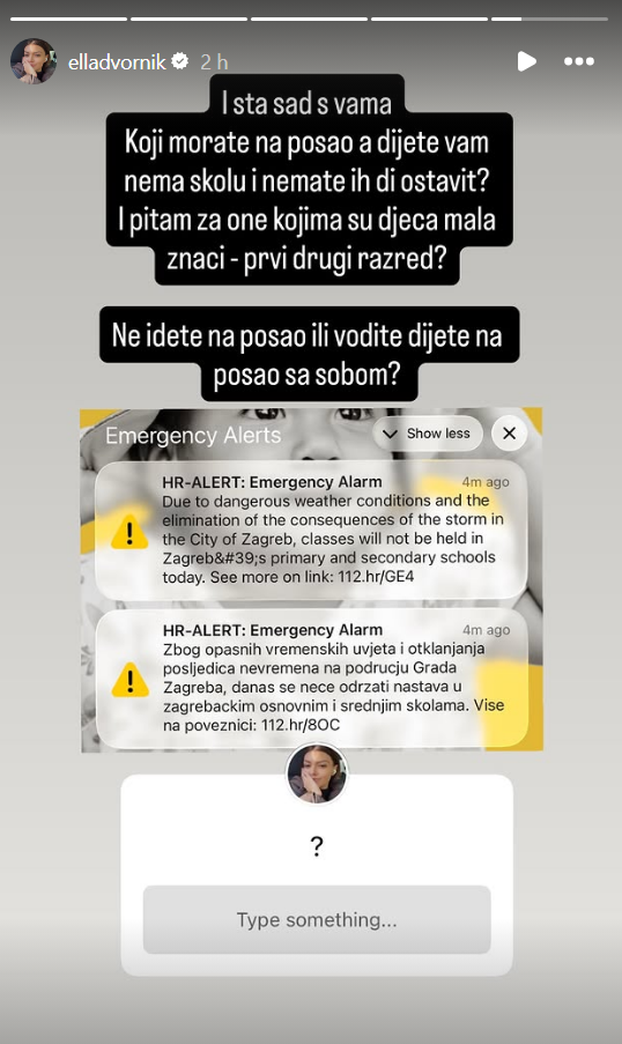Open the elladvornik username link
The width and height of the screenshot is (622, 1044).
pyautogui.click(x=118, y=62)
